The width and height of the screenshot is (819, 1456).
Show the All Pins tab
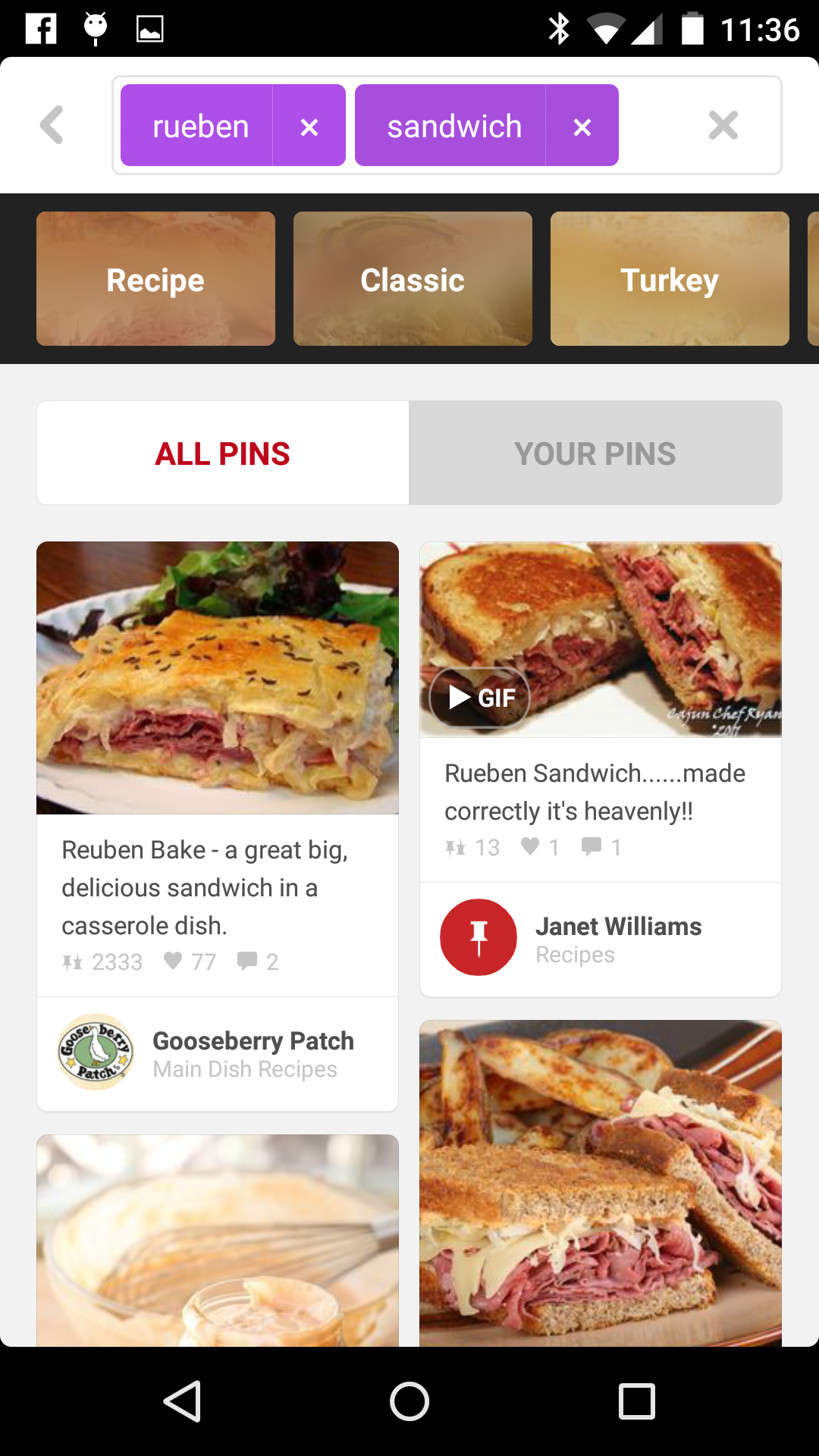tap(223, 453)
